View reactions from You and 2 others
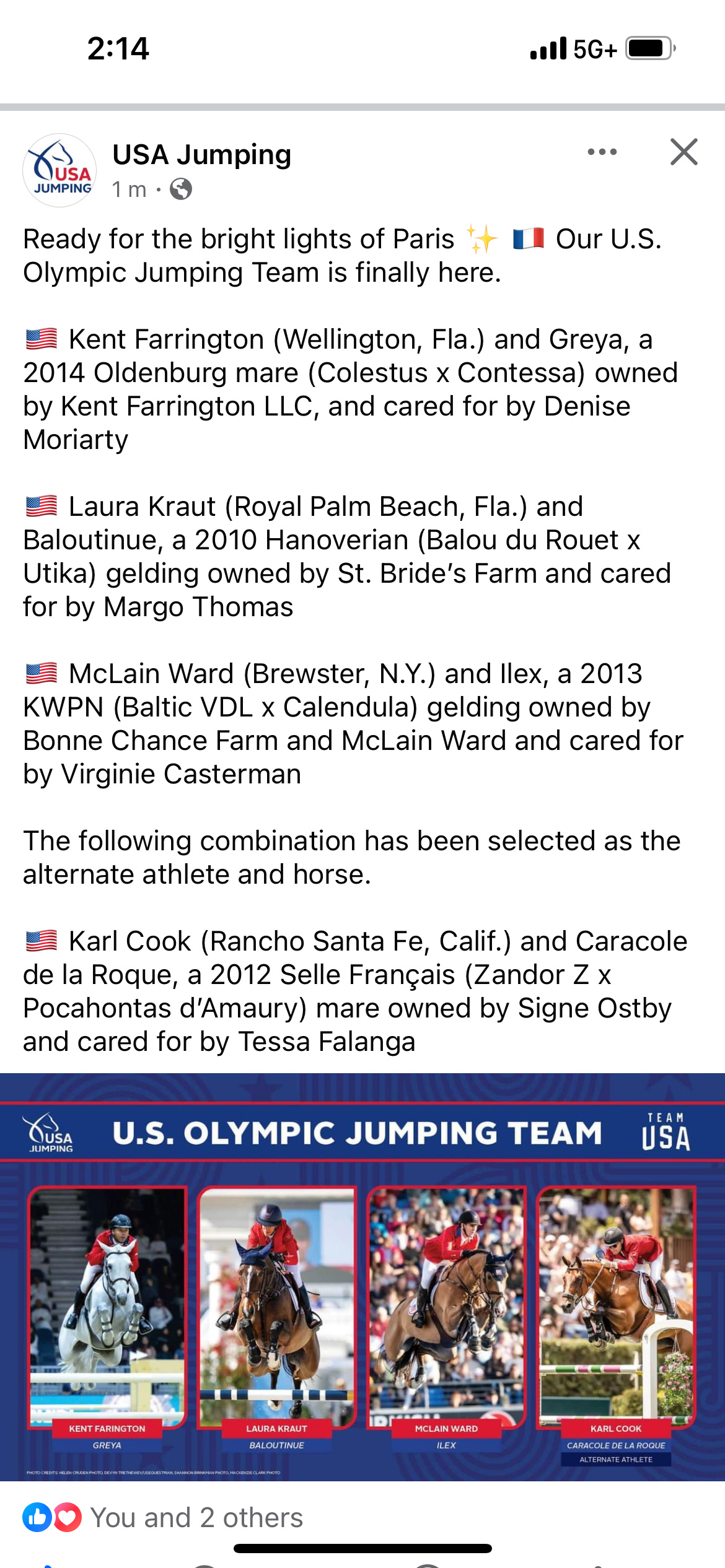 click(x=163, y=1517)
